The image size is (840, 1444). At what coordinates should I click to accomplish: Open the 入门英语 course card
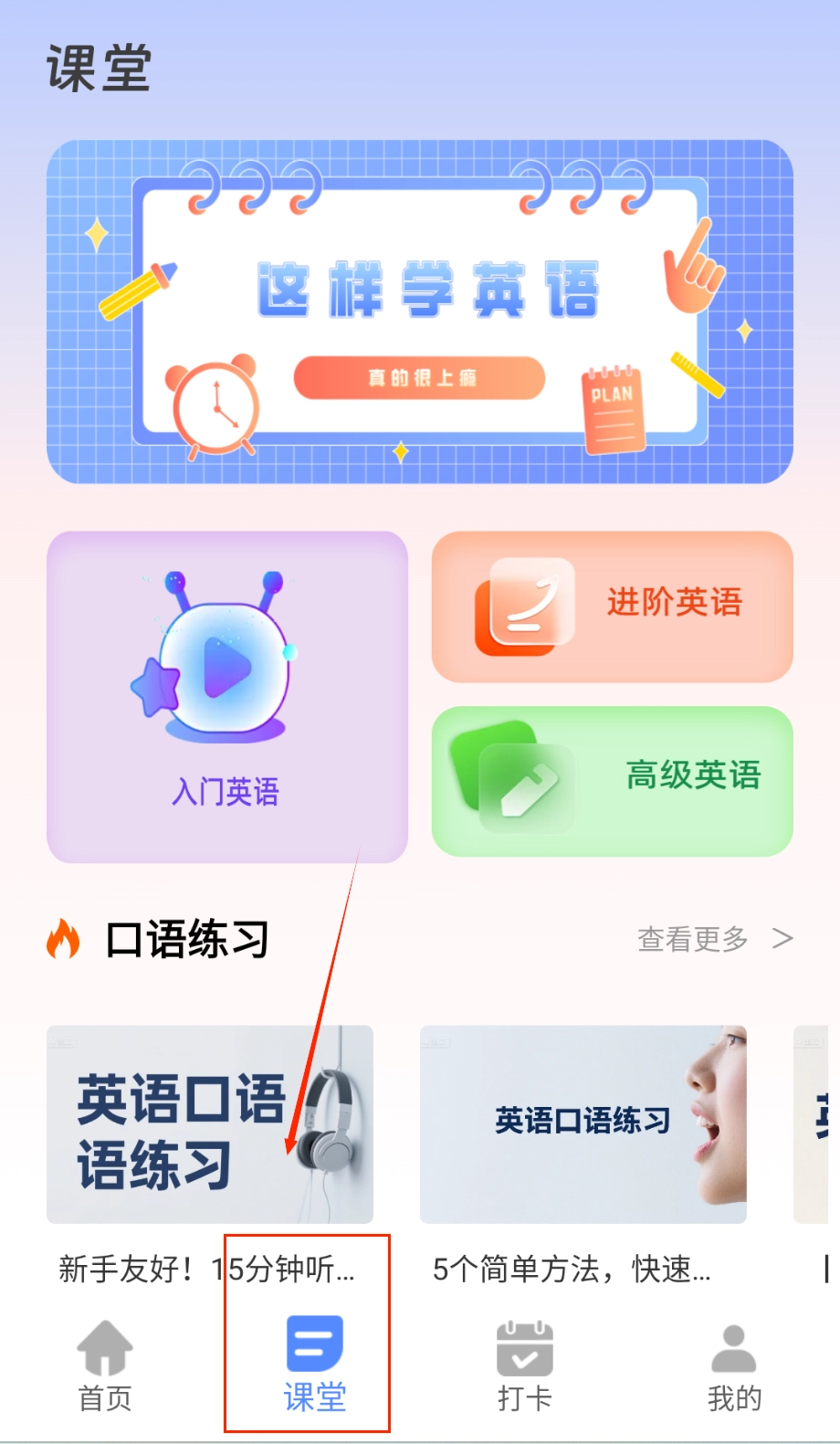pyautogui.click(x=226, y=696)
